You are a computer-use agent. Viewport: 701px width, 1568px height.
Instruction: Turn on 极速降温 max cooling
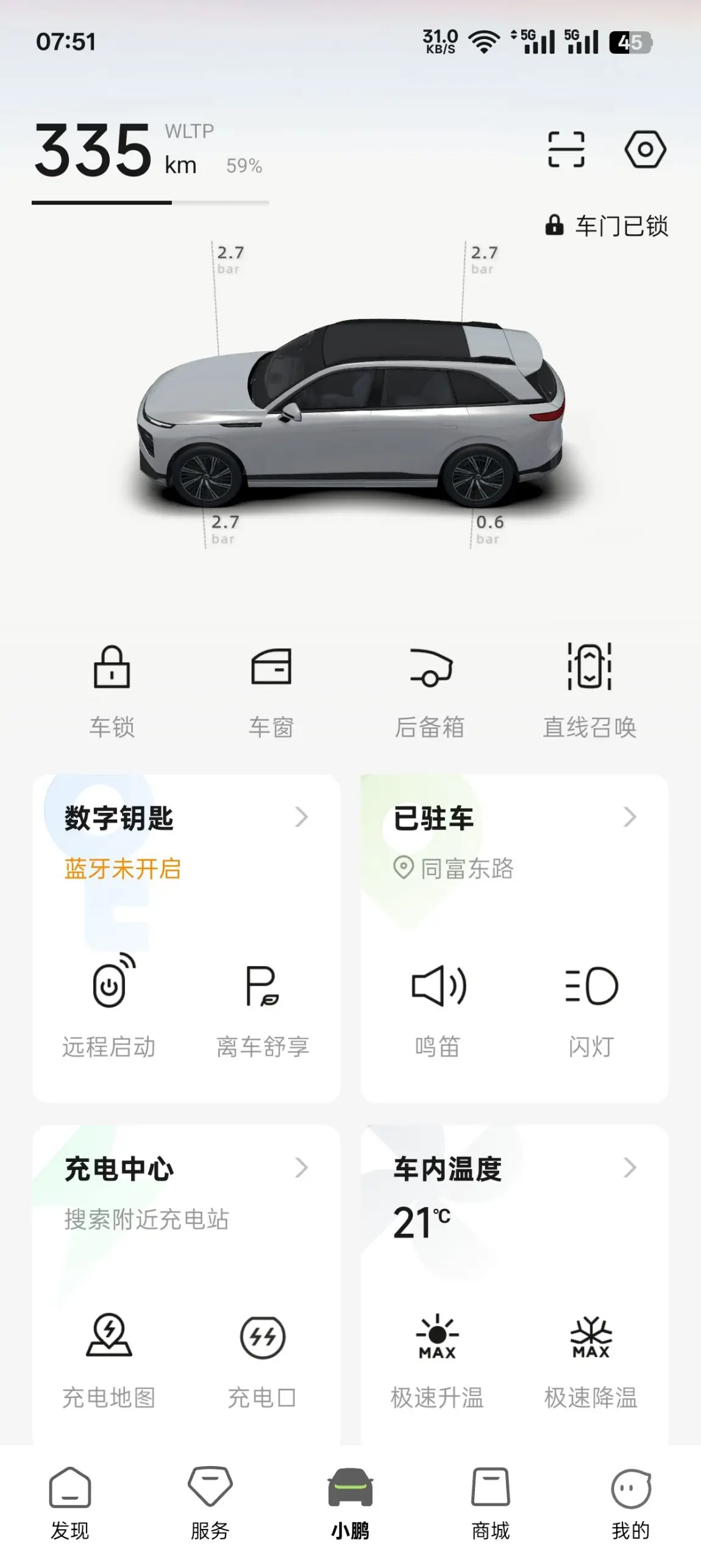click(x=591, y=1357)
